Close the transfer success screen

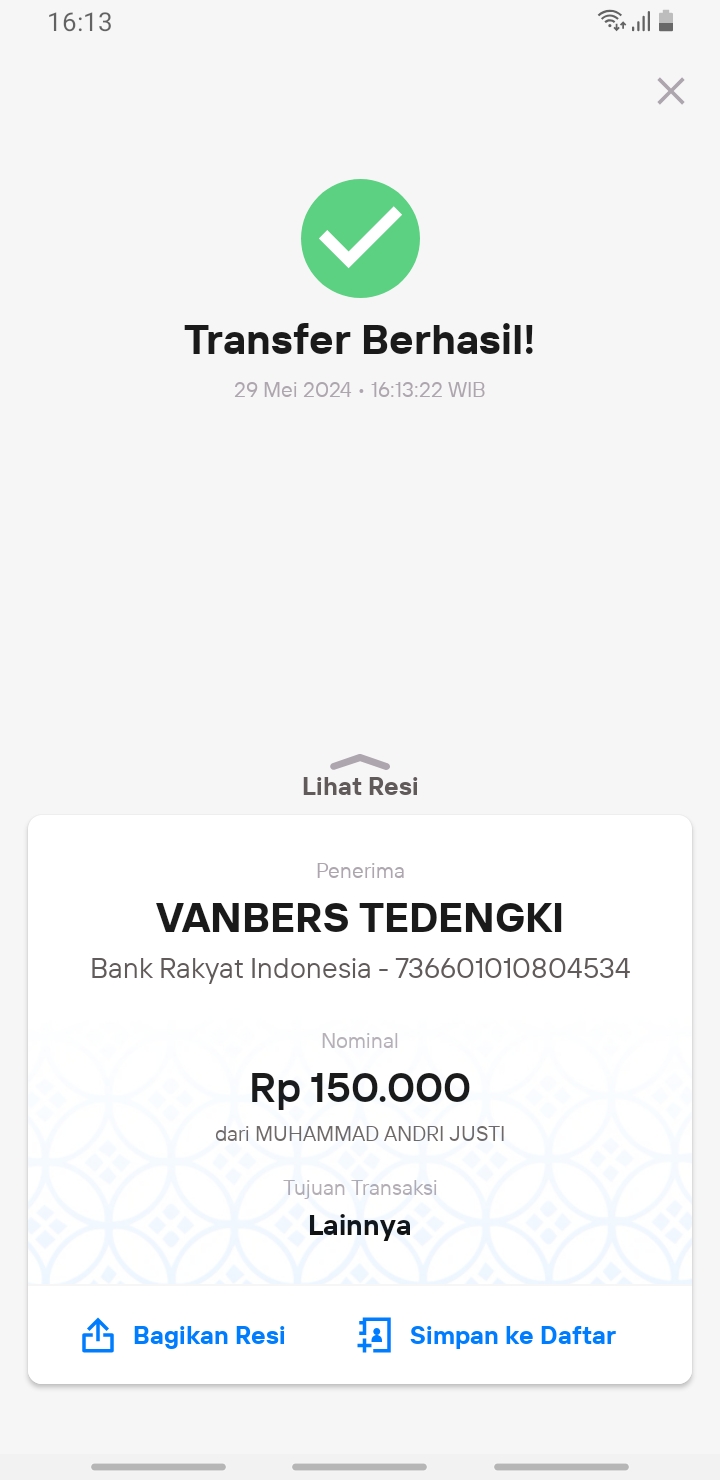(x=670, y=91)
